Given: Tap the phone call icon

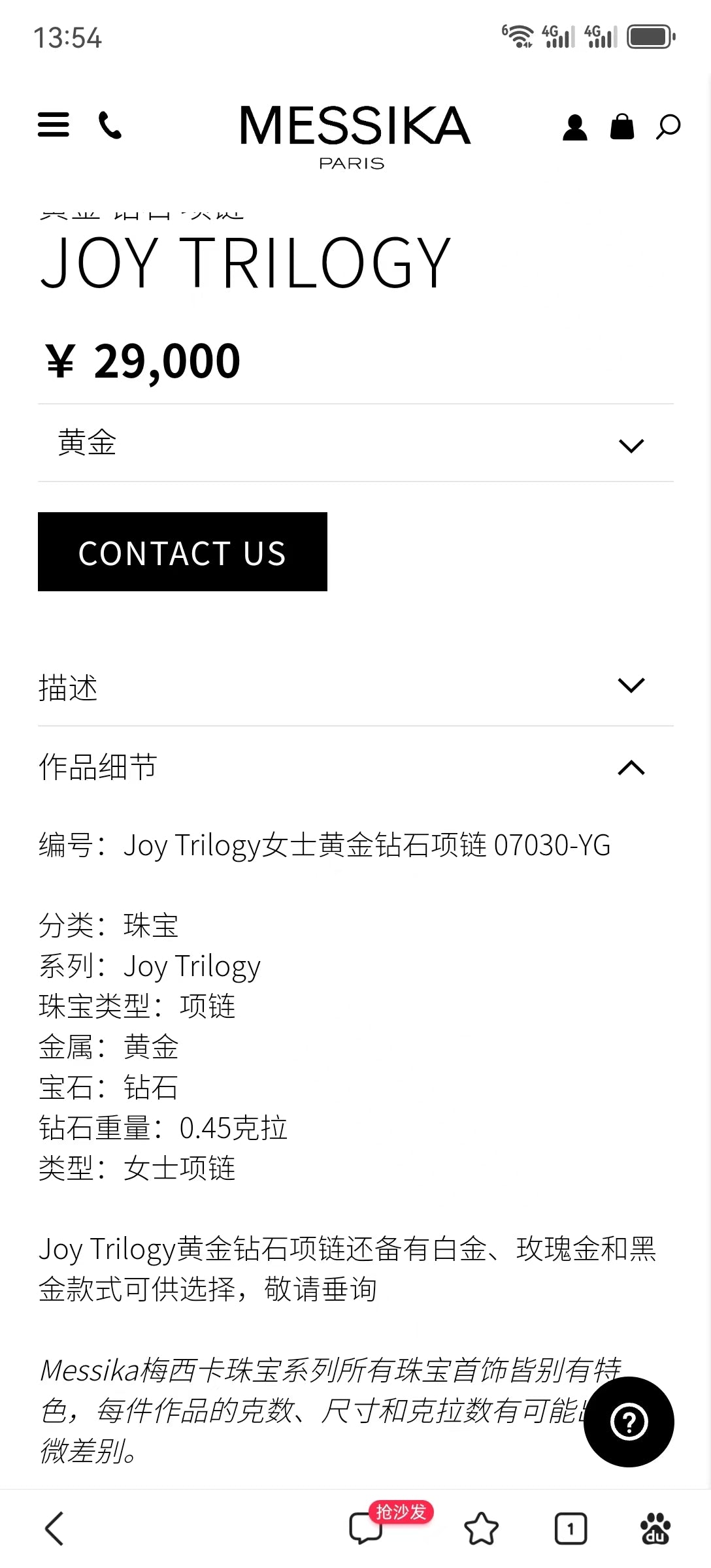Looking at the screenshot, I should tap(110, 125).
